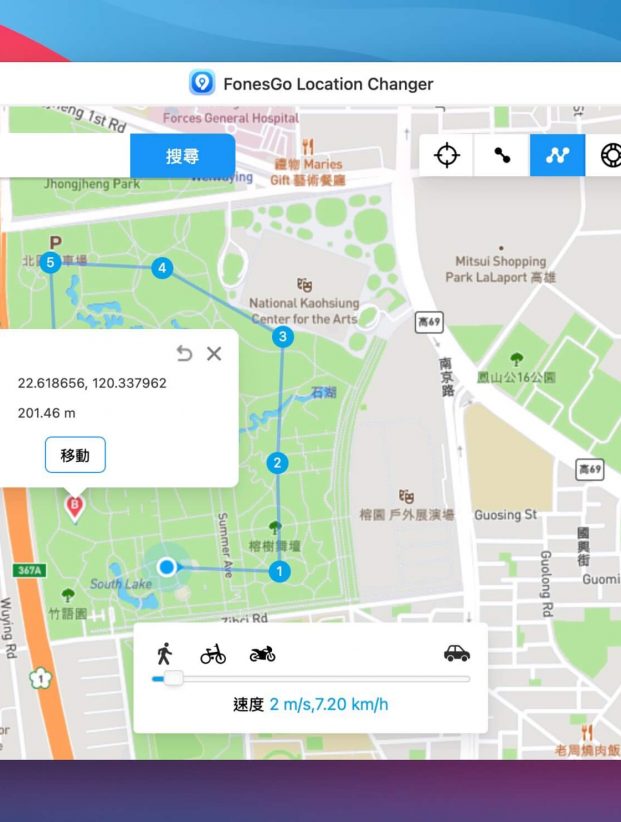Choose car speed icon

(x=456, y=654)
